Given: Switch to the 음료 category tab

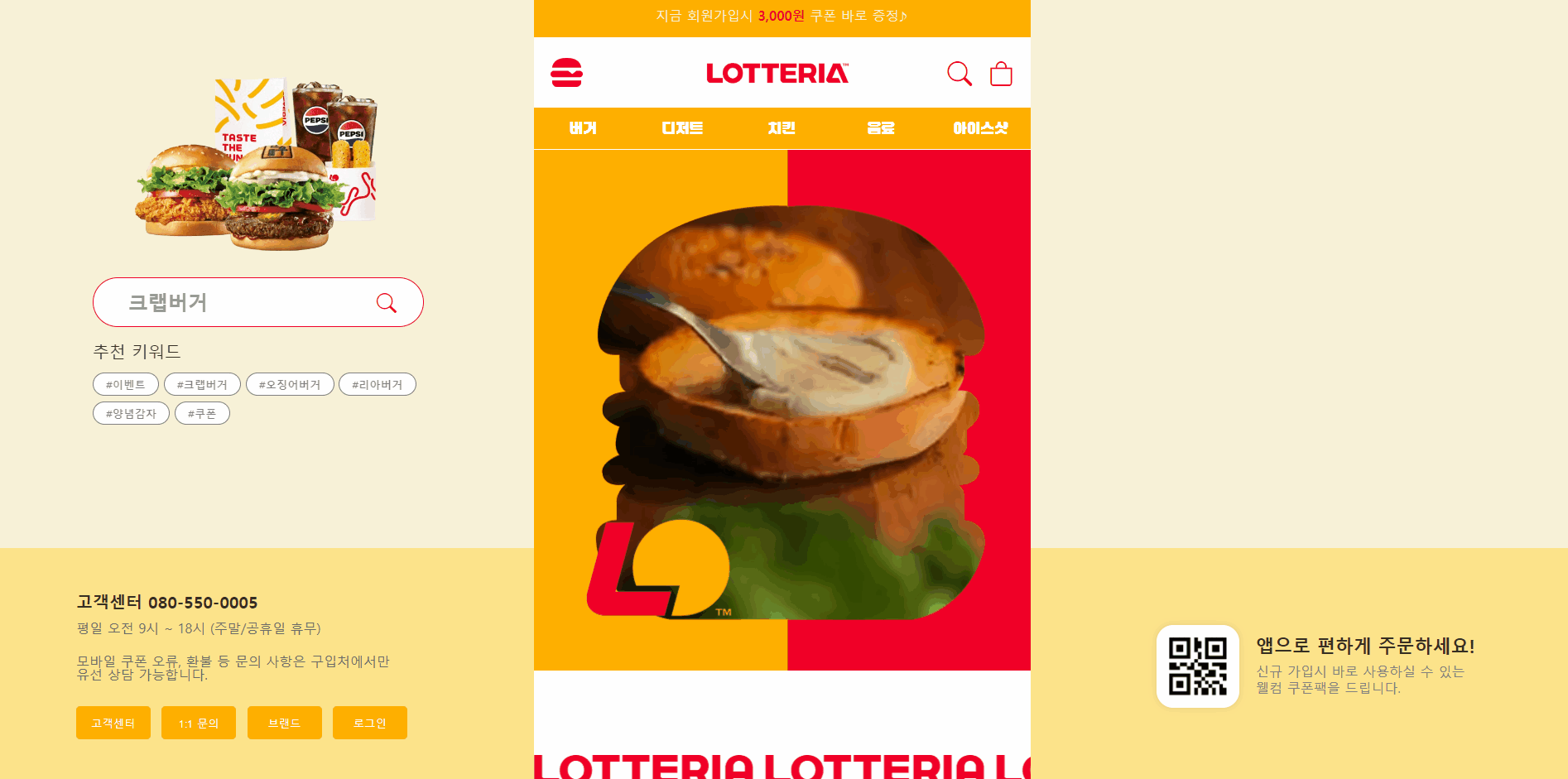Looking at the screenshot, I should click(881, 128).
